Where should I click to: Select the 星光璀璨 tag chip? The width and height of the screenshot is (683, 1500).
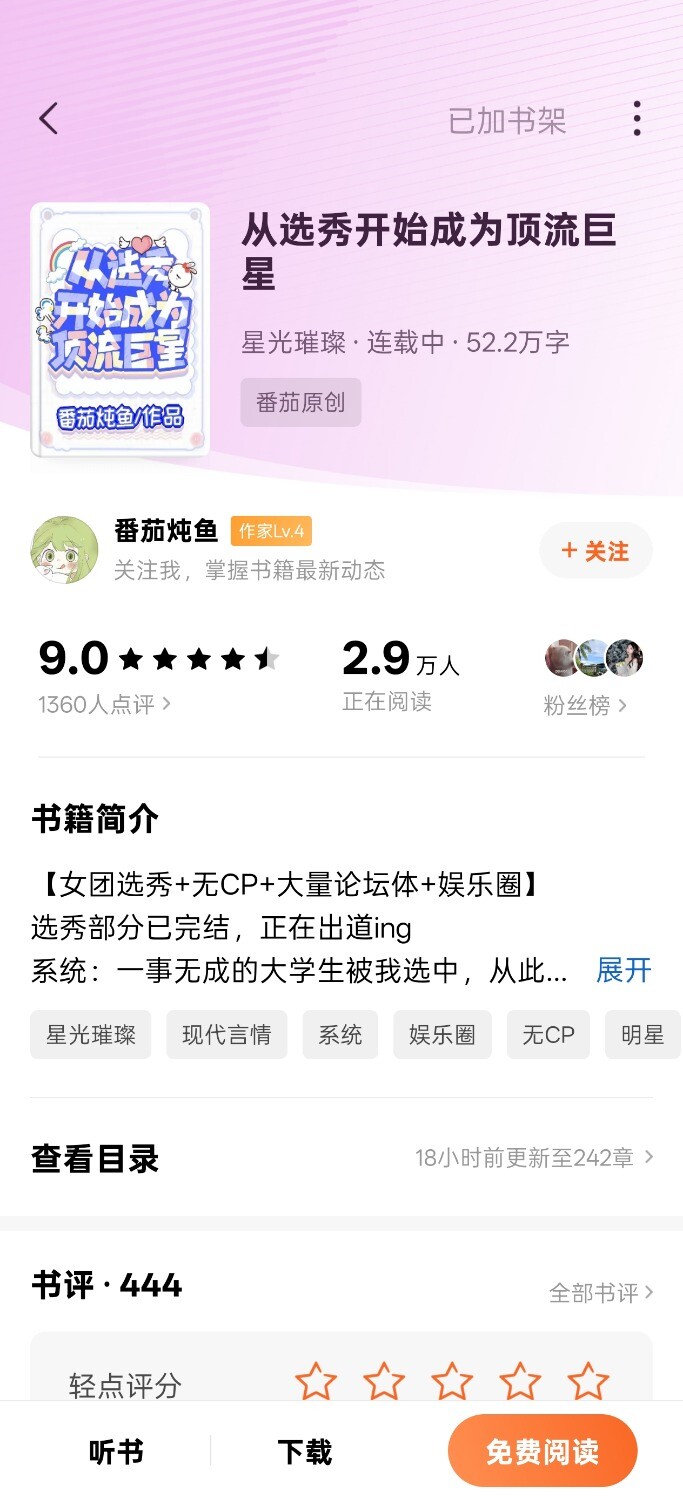90,1035
